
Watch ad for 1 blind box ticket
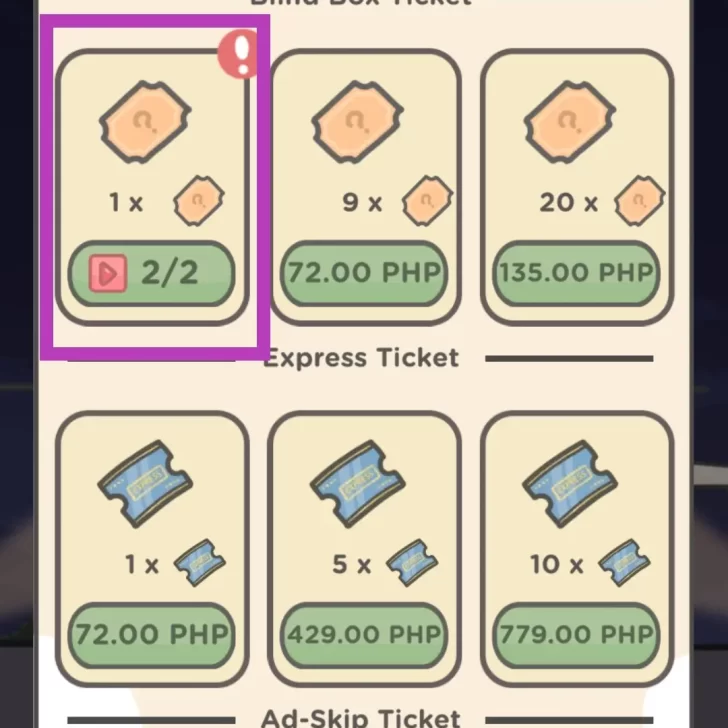151,274
